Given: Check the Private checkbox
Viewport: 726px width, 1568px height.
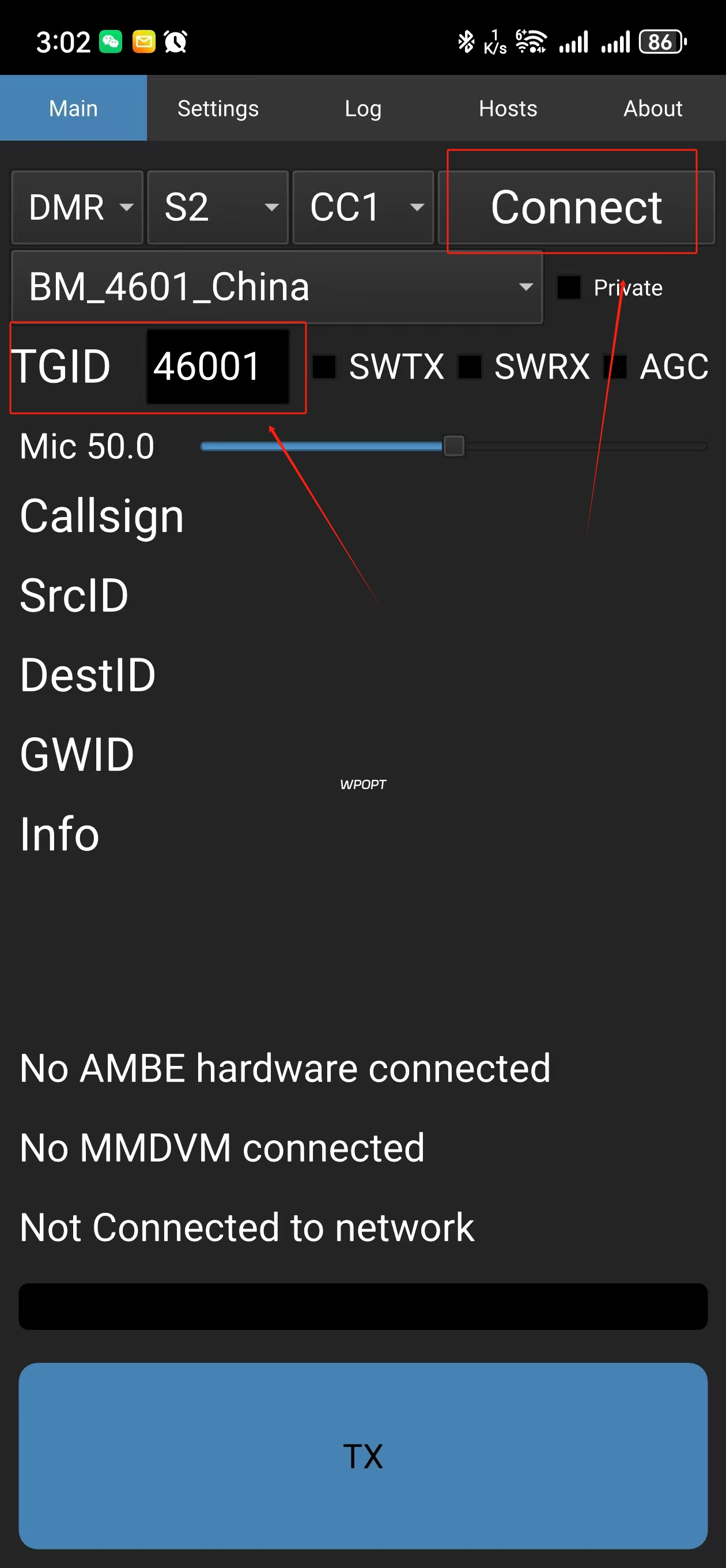Looking at the screenshot, I should pos(569,287).
